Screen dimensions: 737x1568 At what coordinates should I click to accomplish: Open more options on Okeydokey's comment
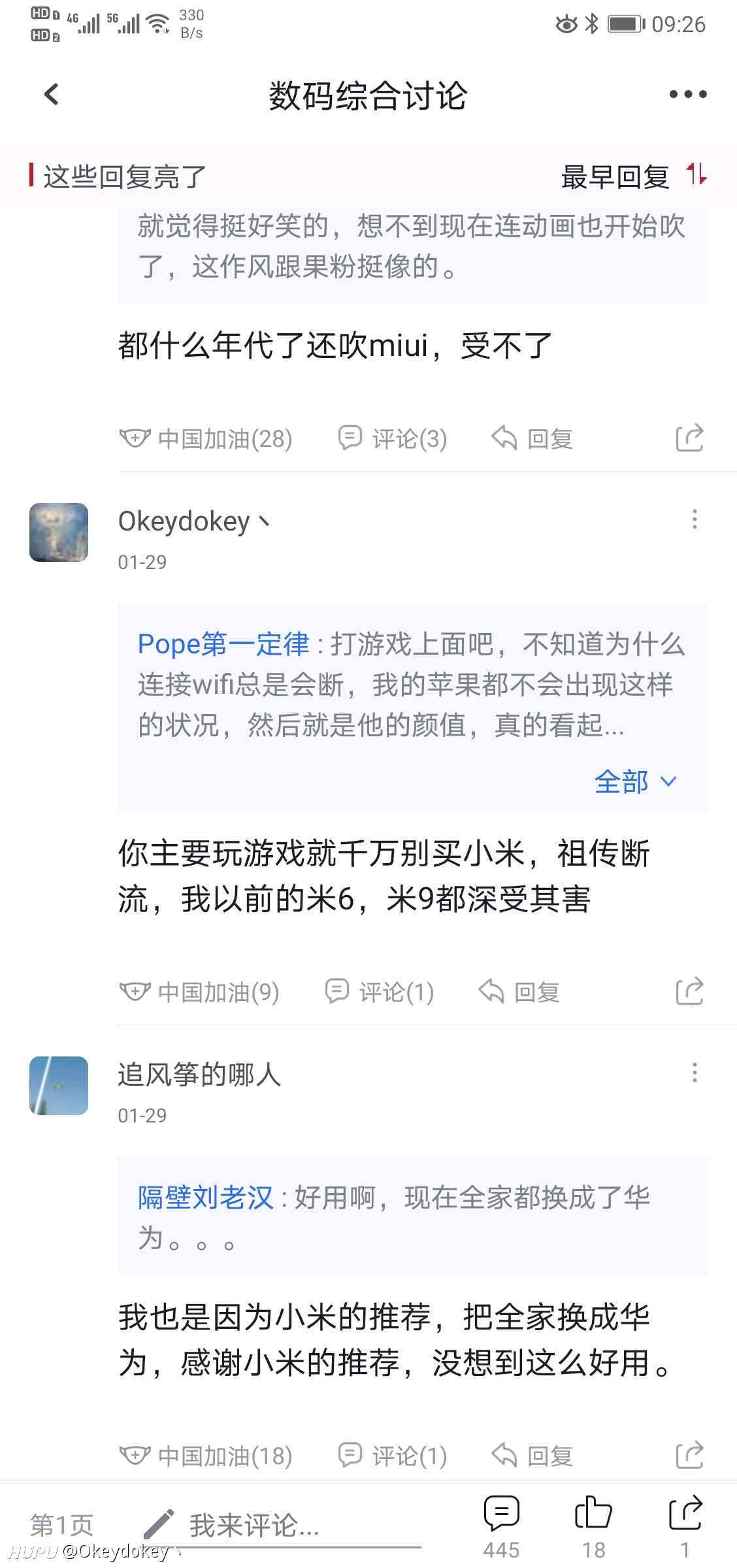click(695, 519)
